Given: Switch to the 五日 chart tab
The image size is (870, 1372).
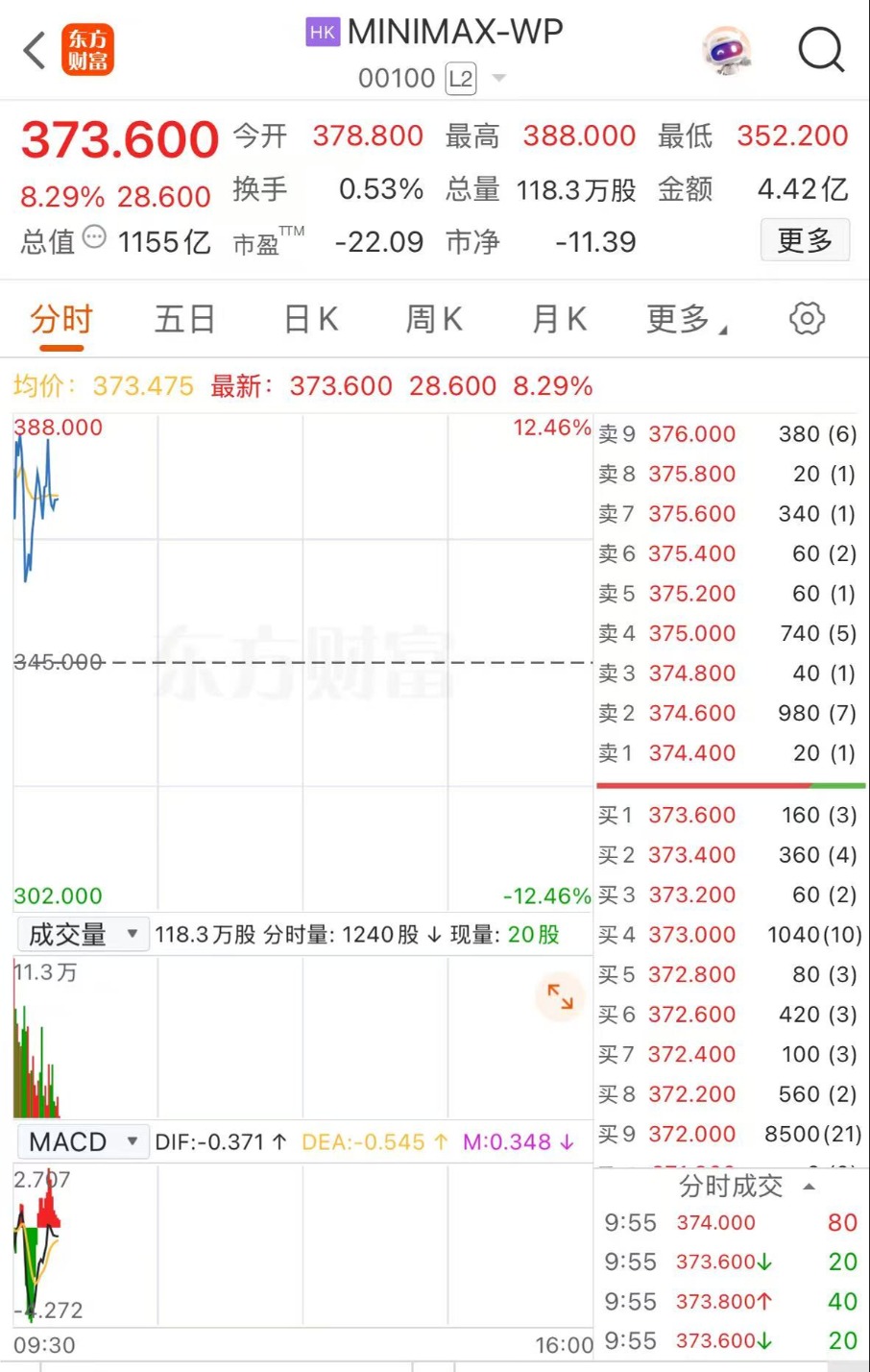Looking at the screenshot, I should [184, 319].
